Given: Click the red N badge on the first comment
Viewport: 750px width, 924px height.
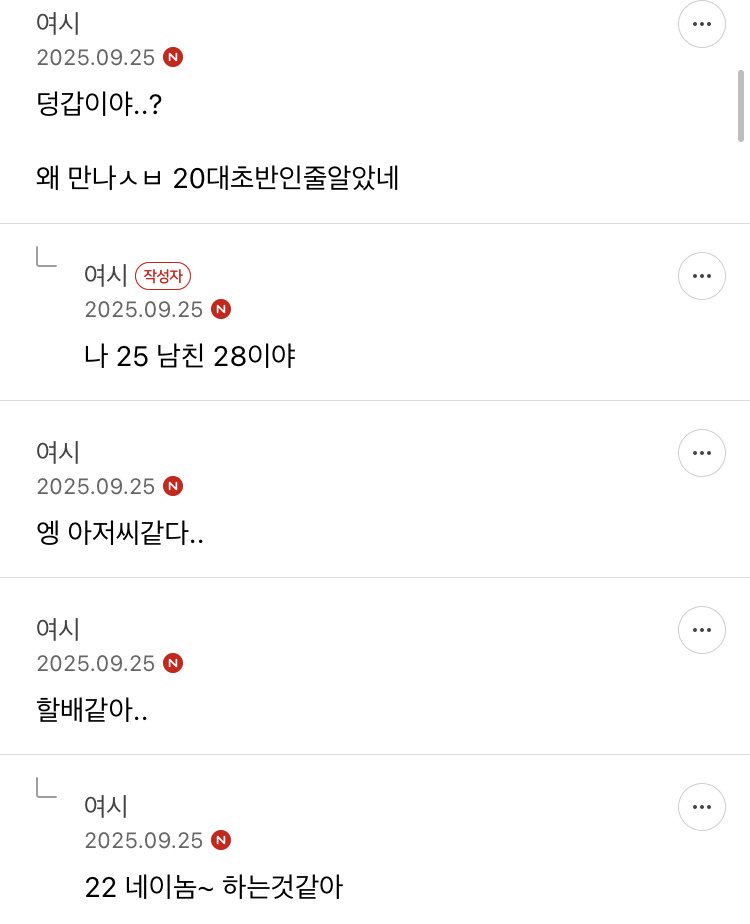Looking at the screenshot, I should pos(174,58).
